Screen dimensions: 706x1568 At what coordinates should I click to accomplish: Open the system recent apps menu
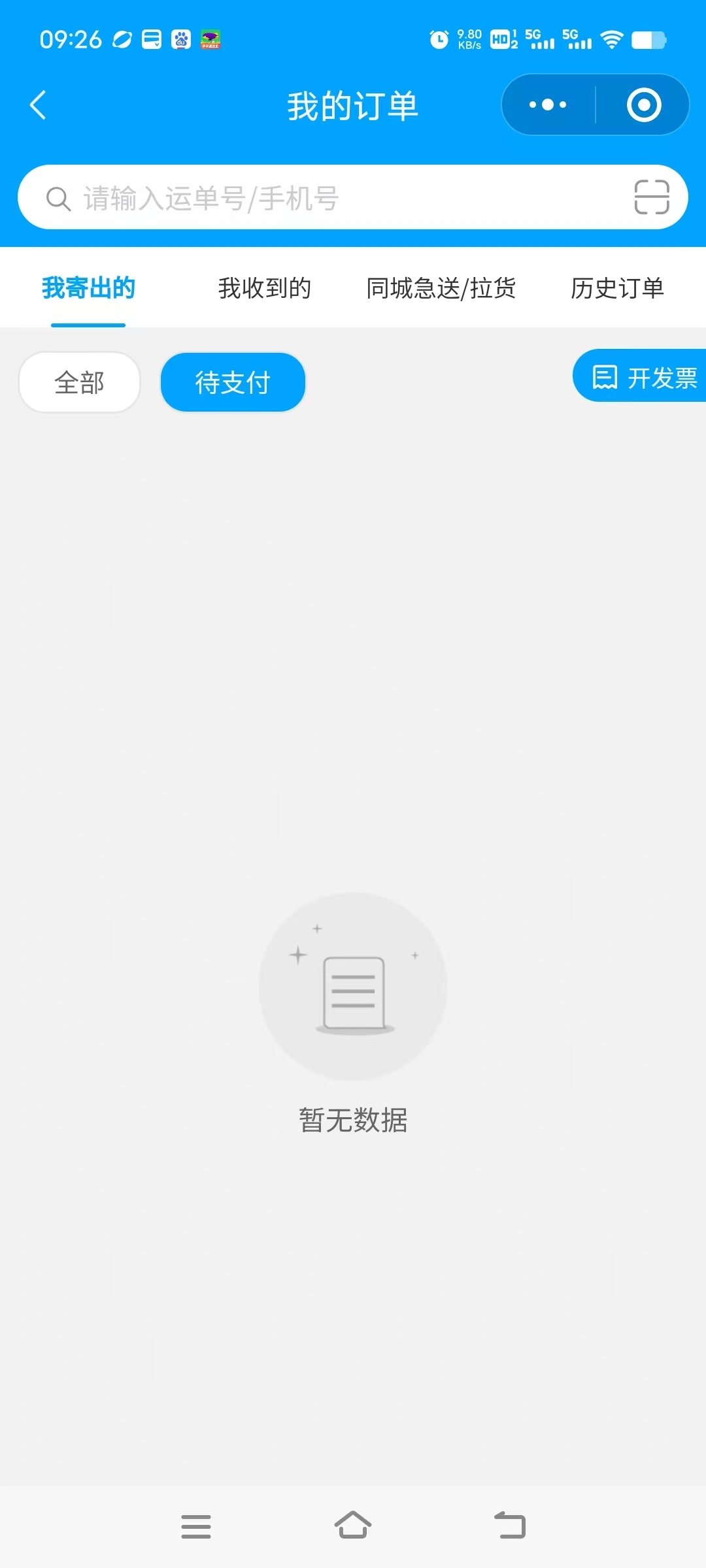pyautogui.click(x=196, y=1526)
